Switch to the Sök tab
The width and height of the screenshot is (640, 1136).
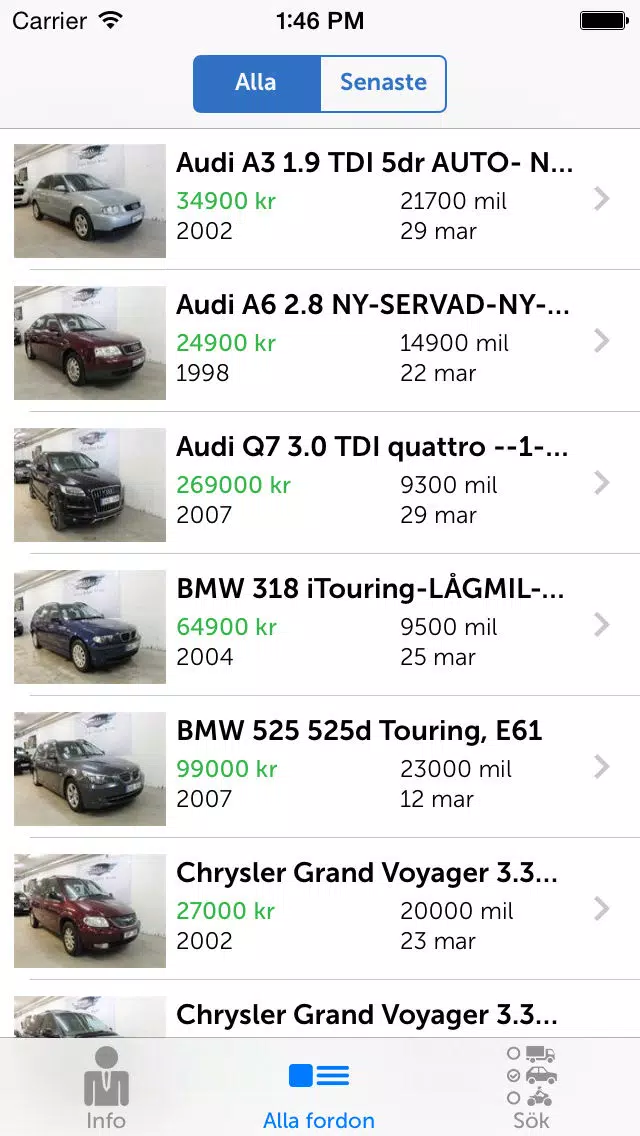tap(531, 1087)
